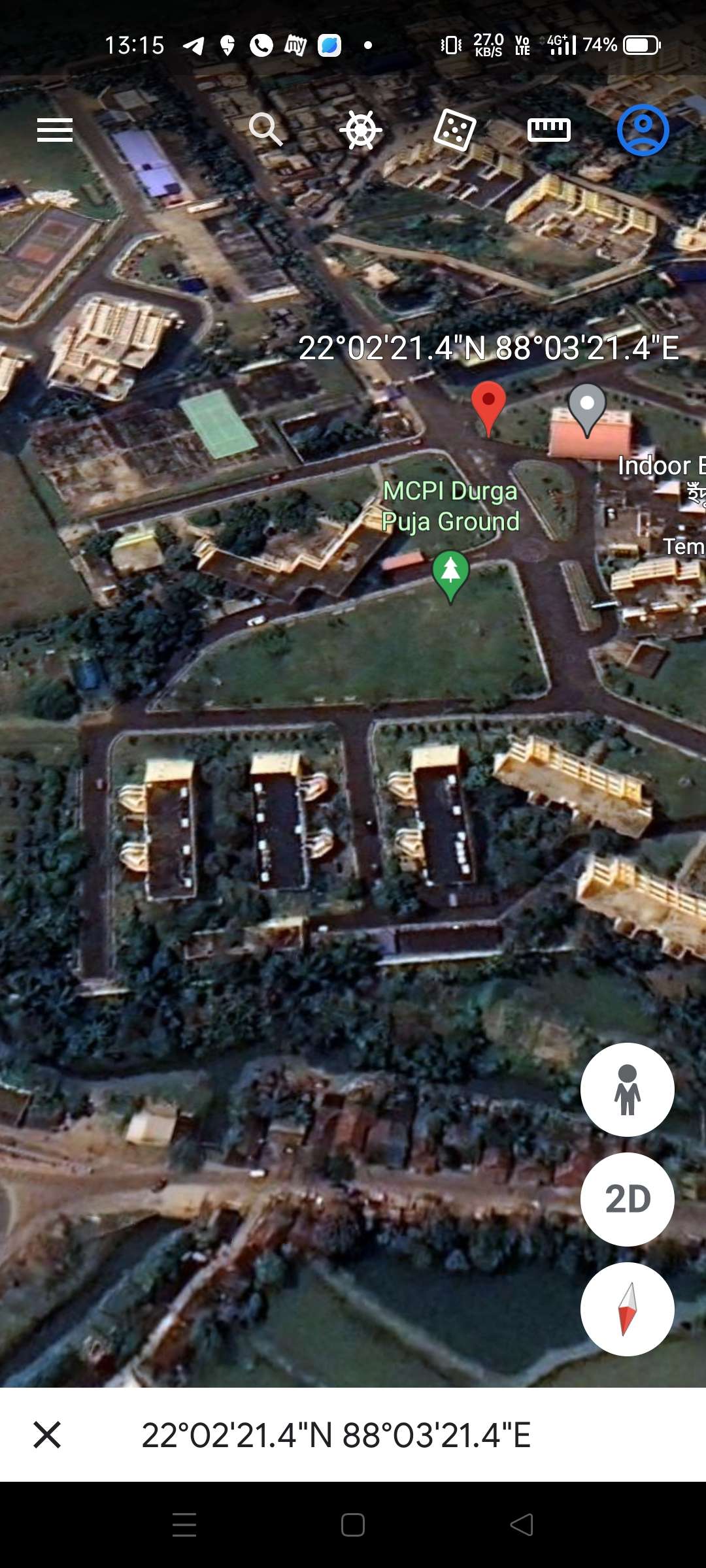This screenshot has height=1568, width=706.
Task: Enter Street View with pegman button
Action: pyautogui.click(x=628, y=1090)
